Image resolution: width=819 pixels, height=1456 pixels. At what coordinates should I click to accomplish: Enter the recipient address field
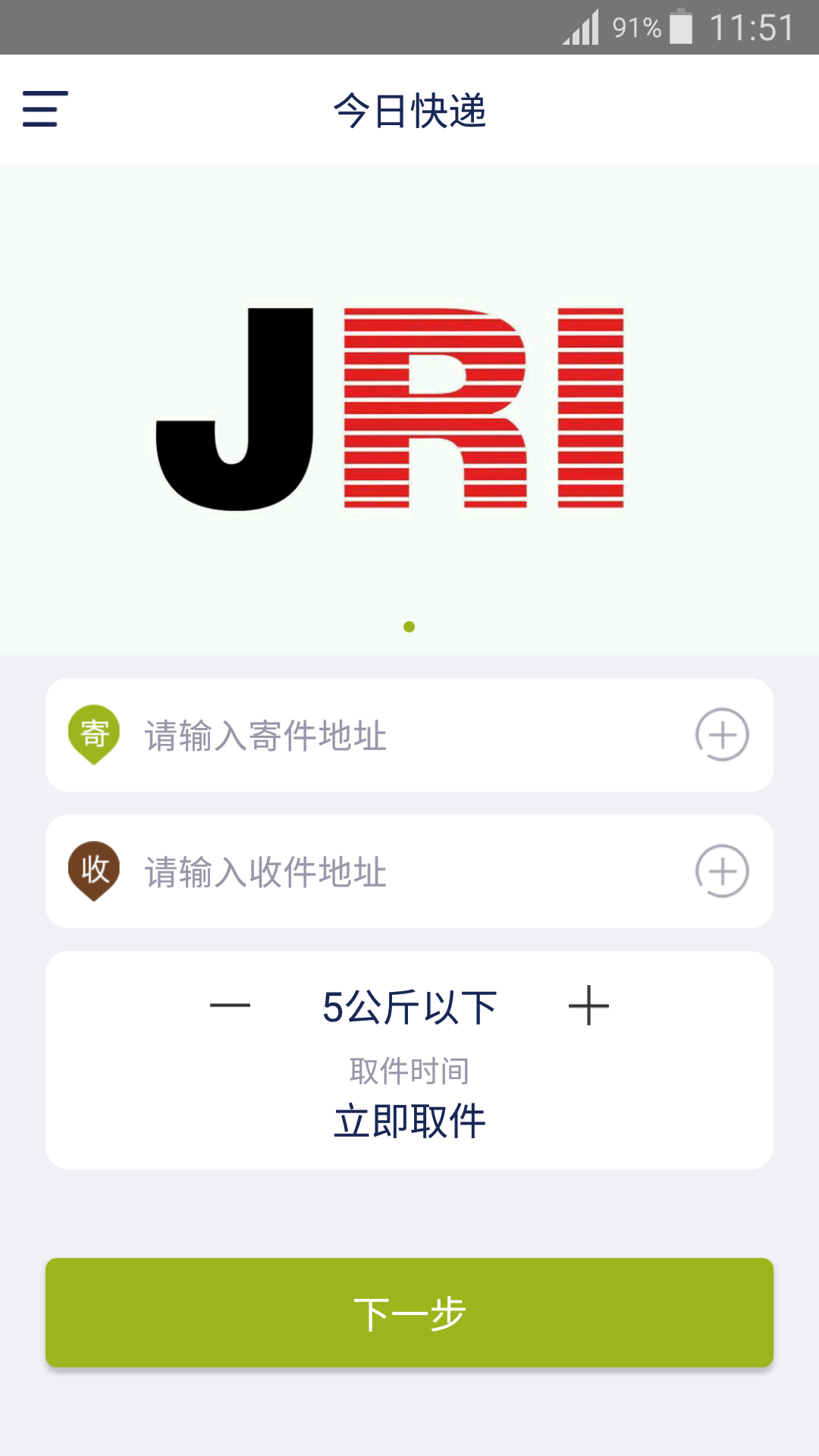(x=409, y=871)
